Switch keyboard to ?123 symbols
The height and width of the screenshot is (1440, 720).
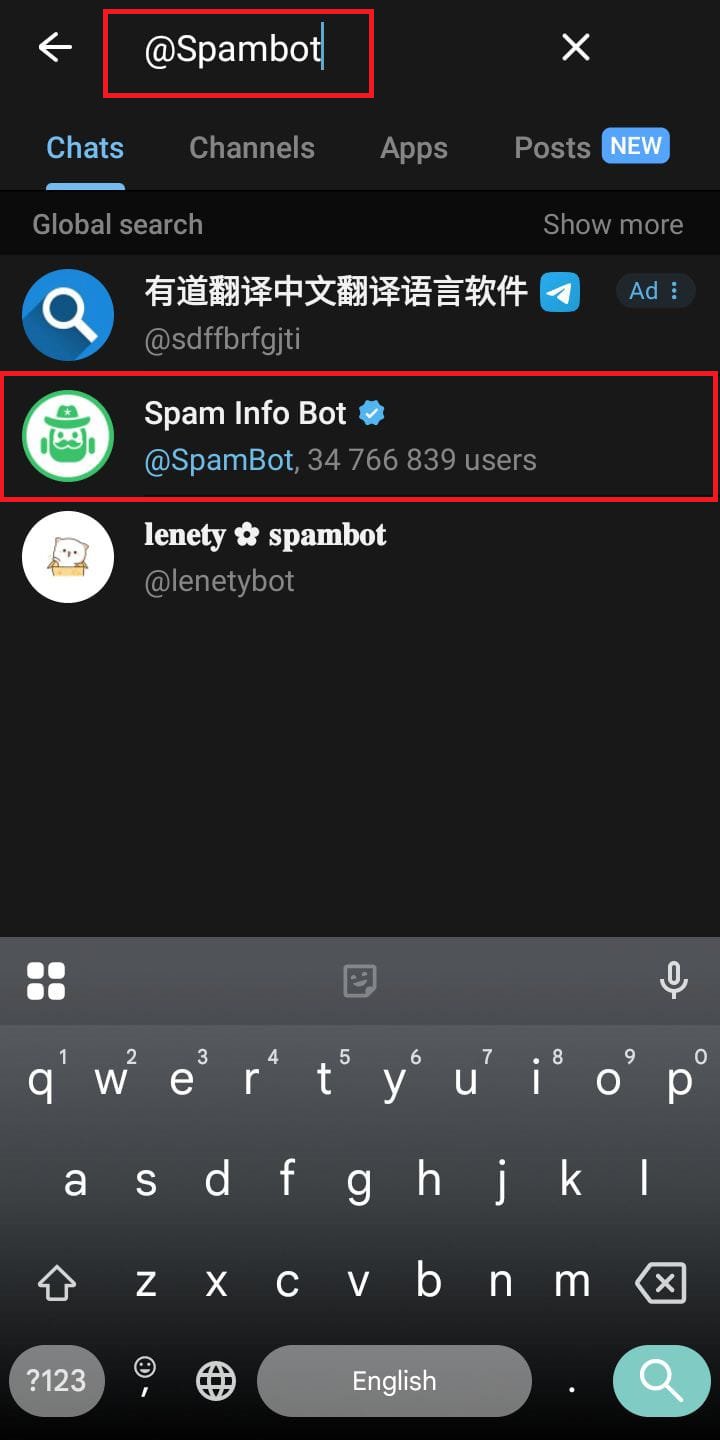pyautogui.click(x=56, y=1381)
